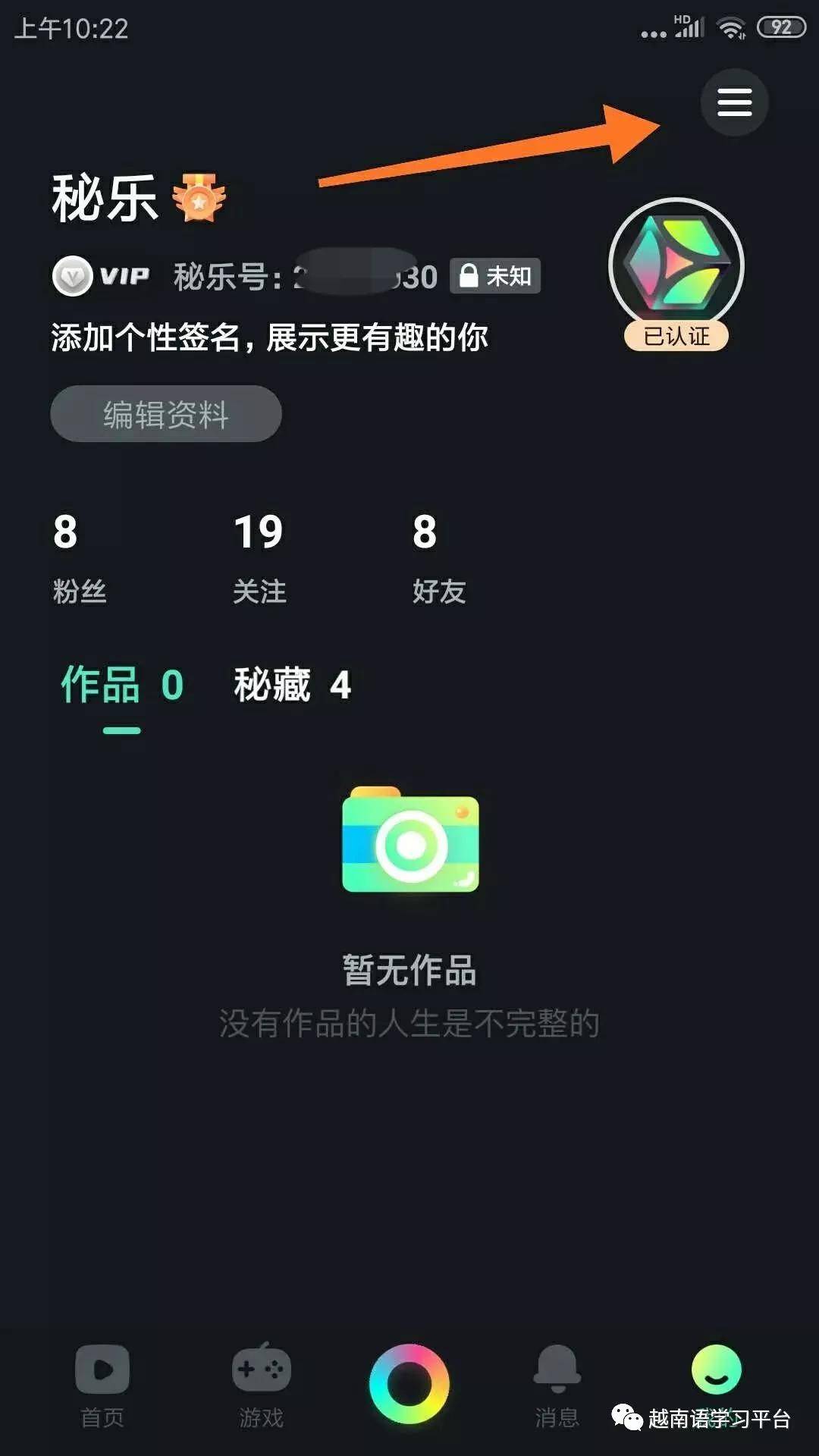The image size is (819, 1456).
Task: Open the 好友 friends list
Action: 439,558
